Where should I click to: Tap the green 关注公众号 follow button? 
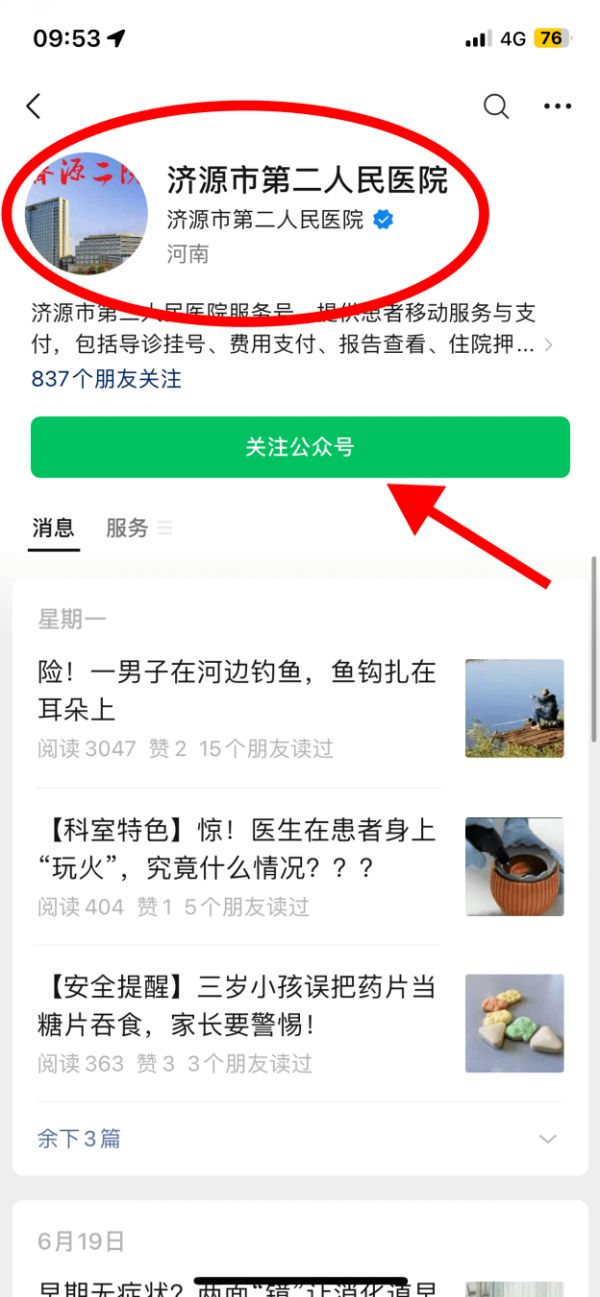[x=300, y=447]
